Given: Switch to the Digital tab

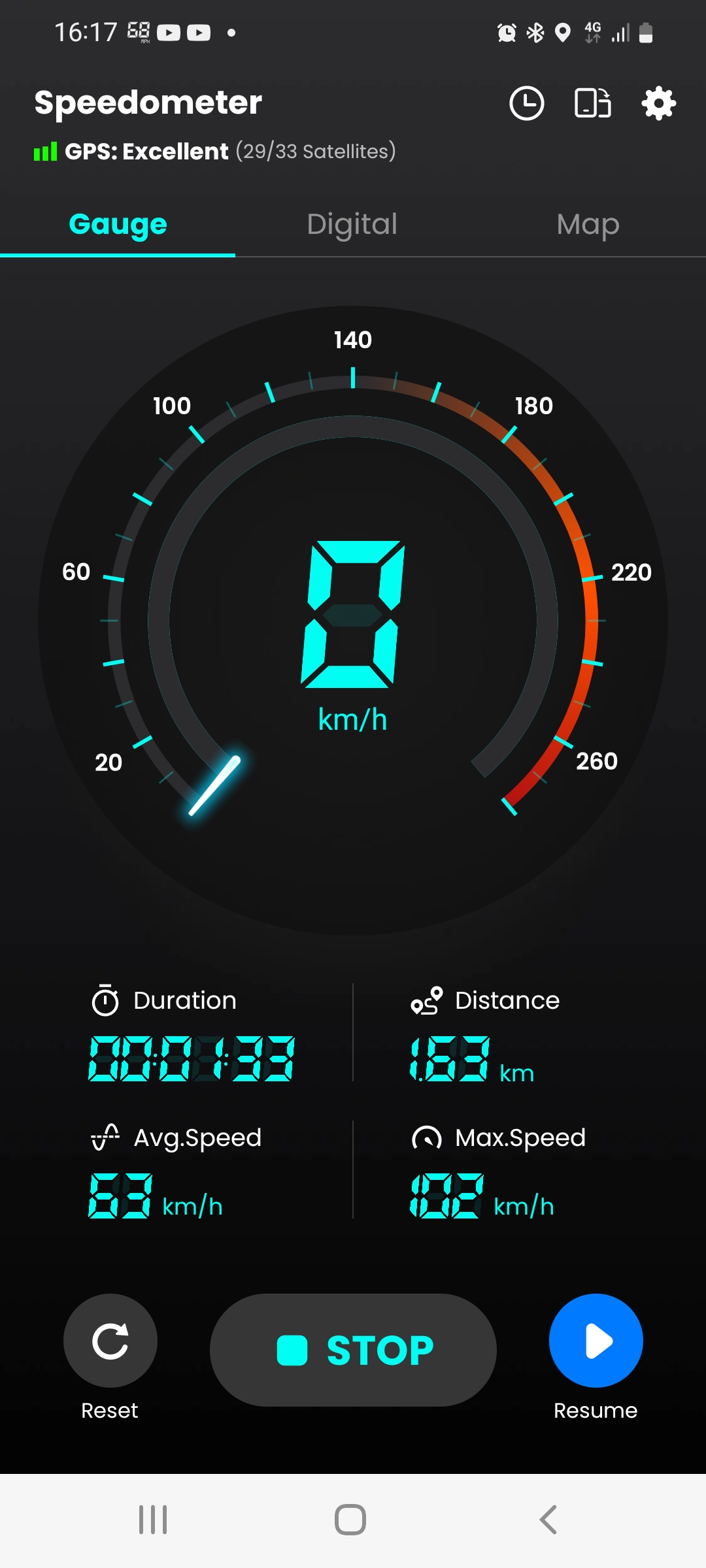Looking at the screenshot, I should 352,225.
